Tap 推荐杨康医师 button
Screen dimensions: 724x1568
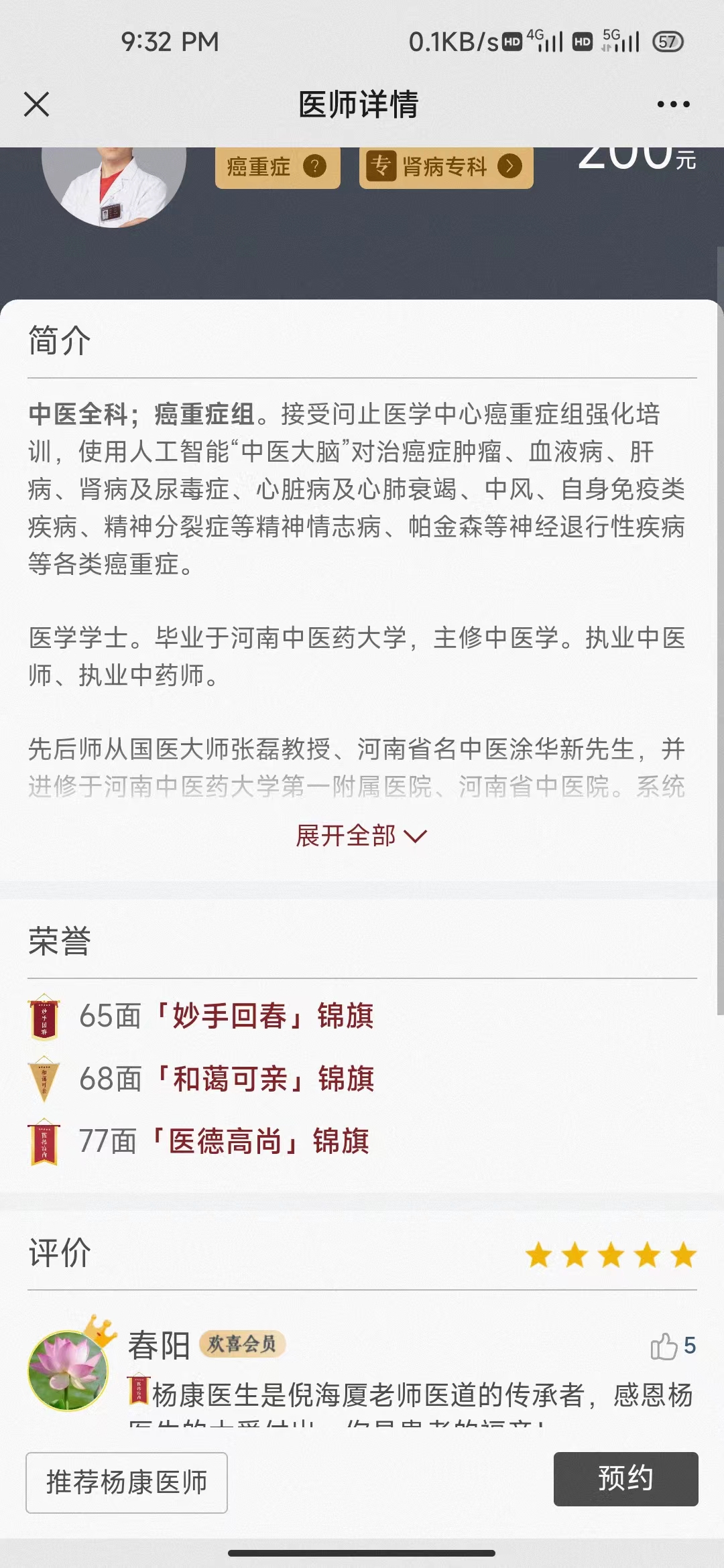click(127, 1482)
